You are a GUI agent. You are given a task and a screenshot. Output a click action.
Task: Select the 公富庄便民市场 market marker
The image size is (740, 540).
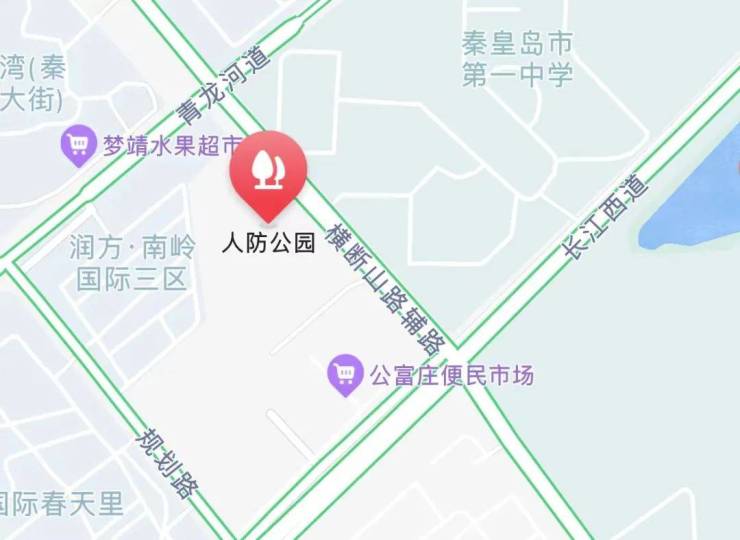point(345,375)
